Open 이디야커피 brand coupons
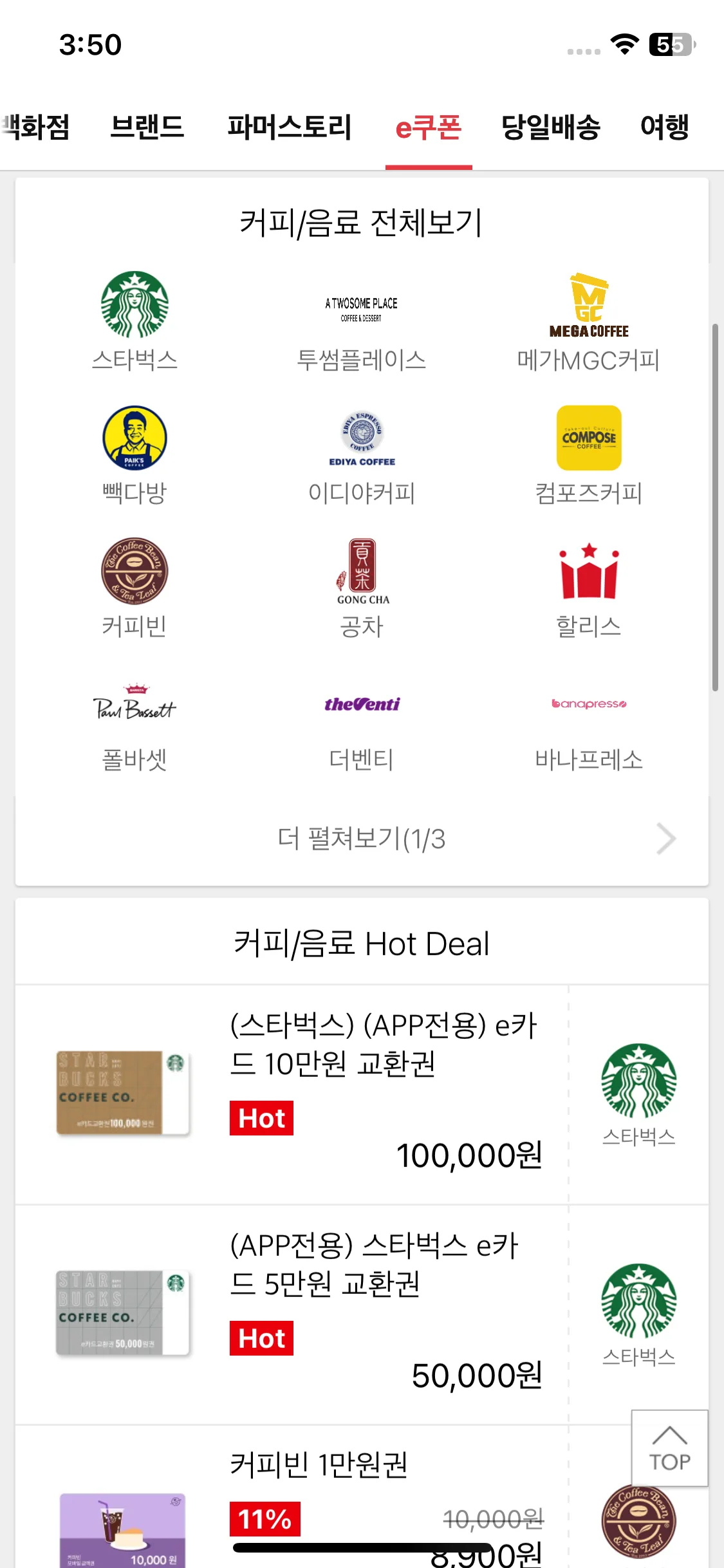724x1568 pixels. tap(361, 454)
